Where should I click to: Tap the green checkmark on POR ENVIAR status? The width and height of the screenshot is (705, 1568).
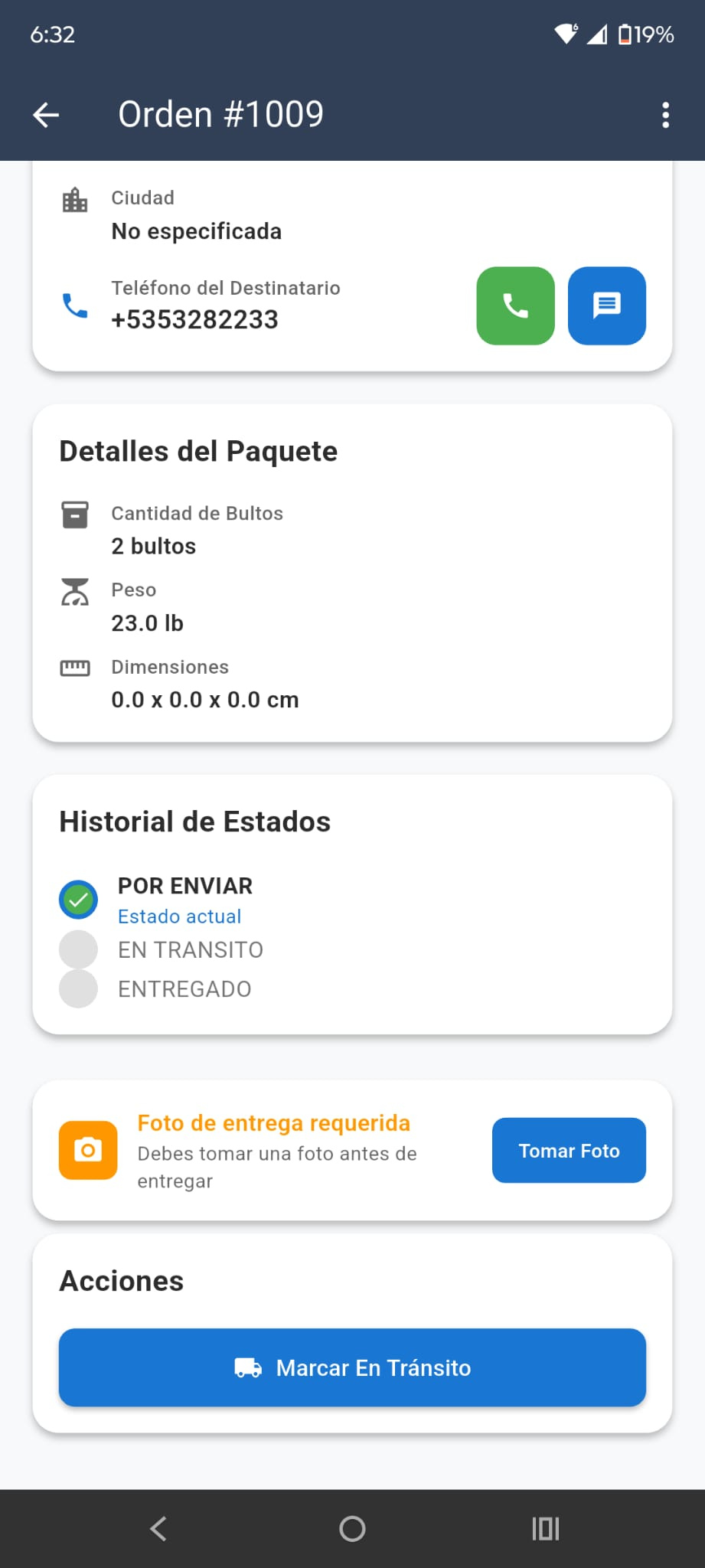77,899
